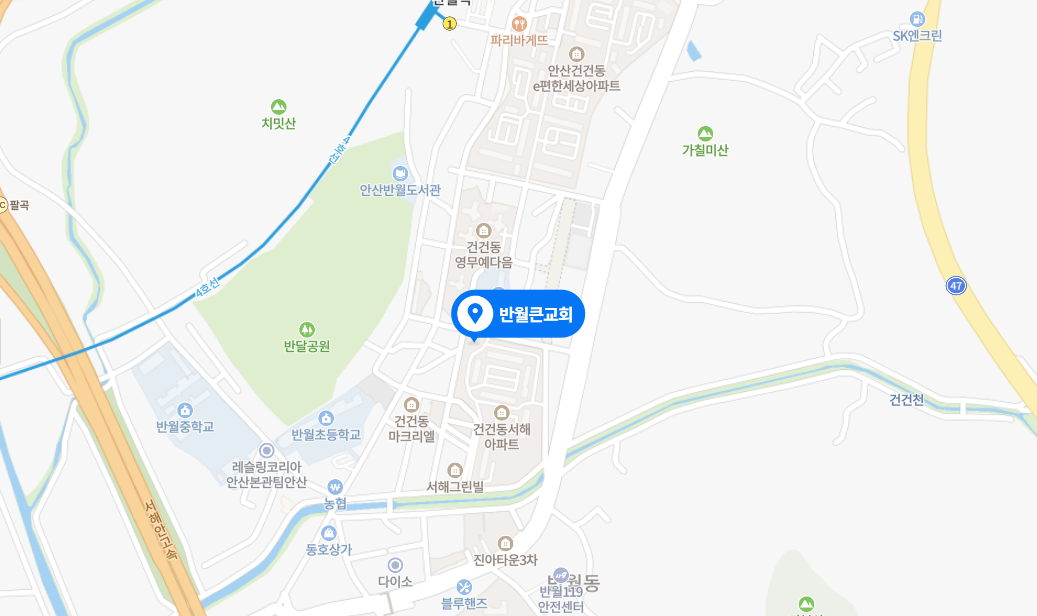Select the 반달공원 park marker

307,329
